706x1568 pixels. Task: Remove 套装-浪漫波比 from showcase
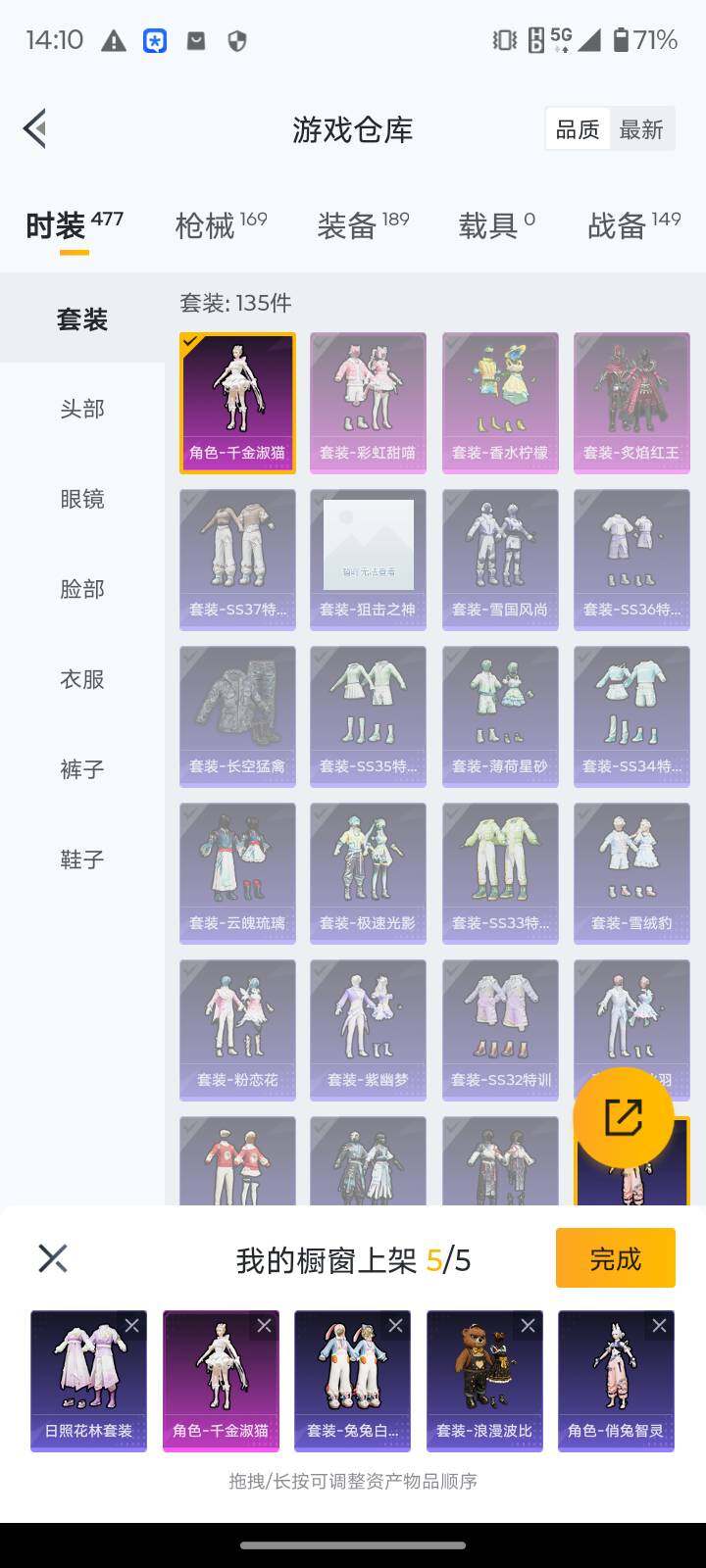(x=528, y=1325)
